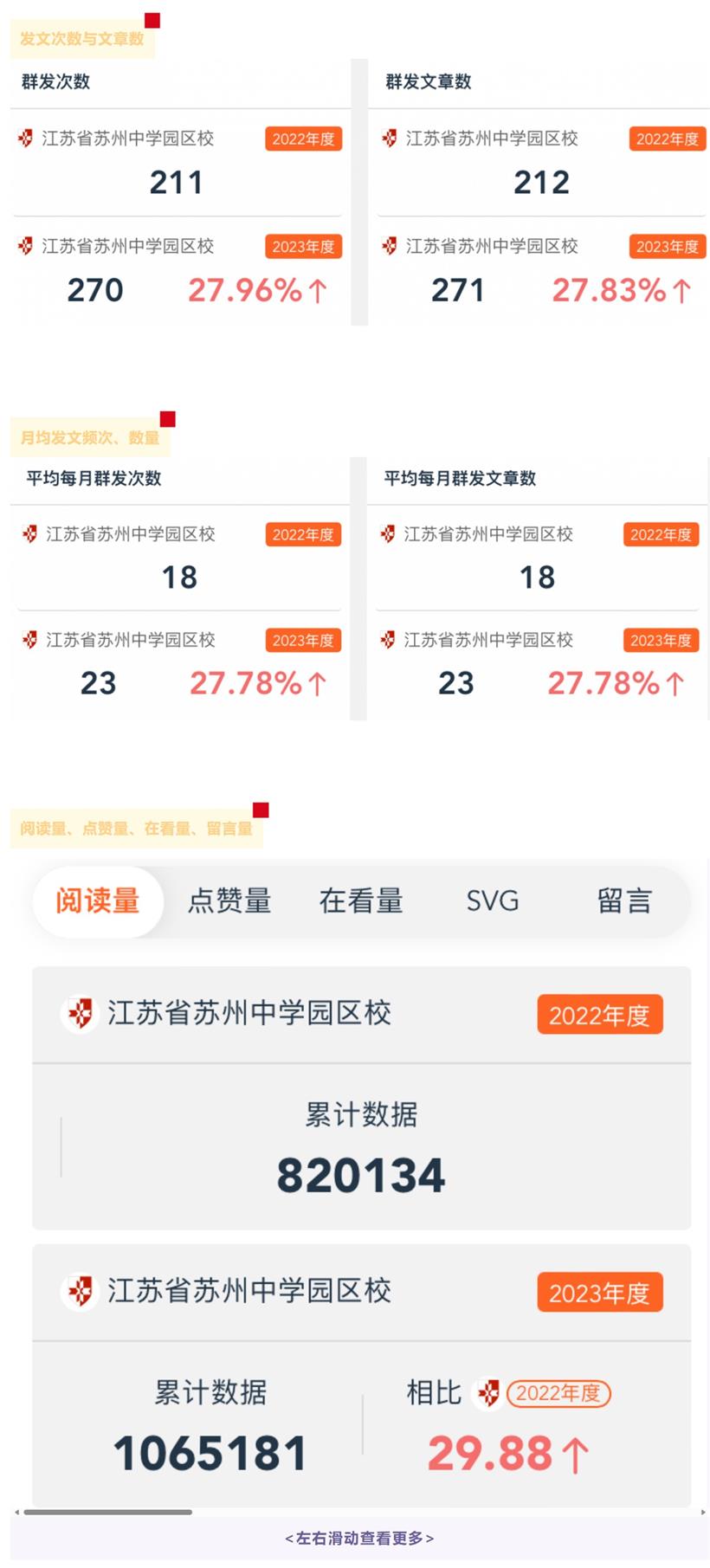The width and height of the screenshot is (710, 1568).
Task: Switch to the 阅读量 tab
Action: click(98, 901)
